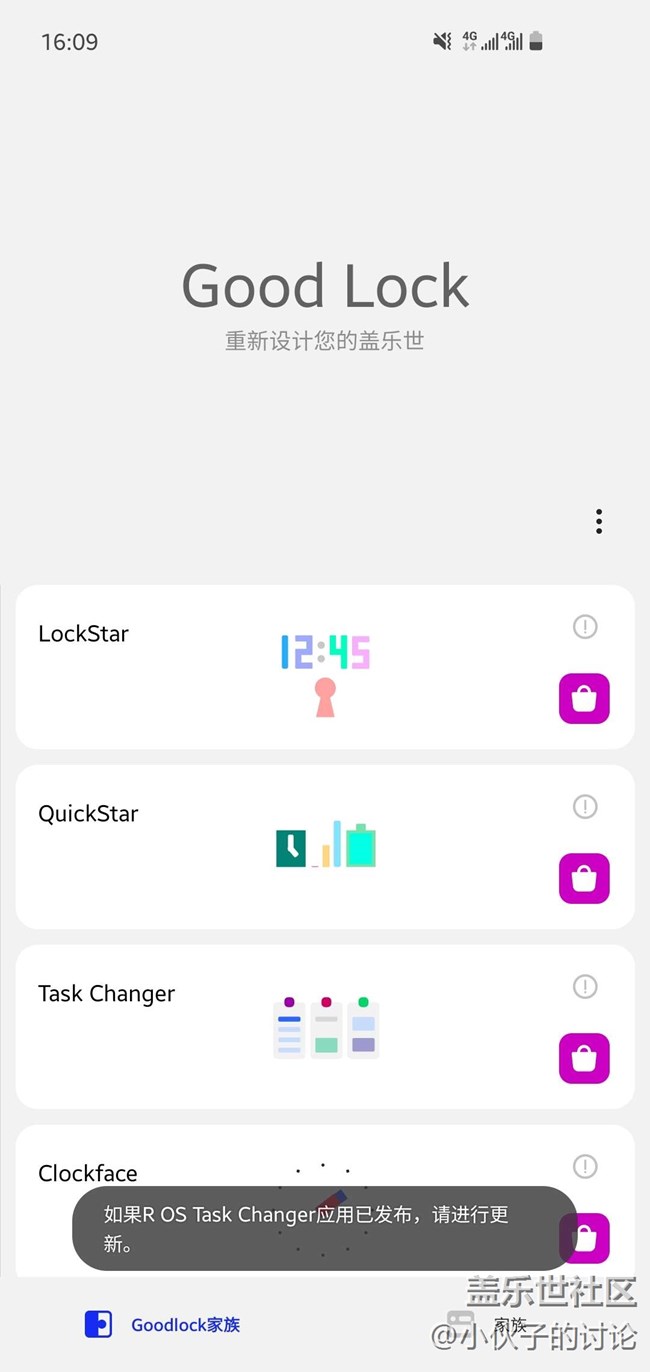Download LockStar from the store
650x1372 pixels.
click(x=584, y=699)
